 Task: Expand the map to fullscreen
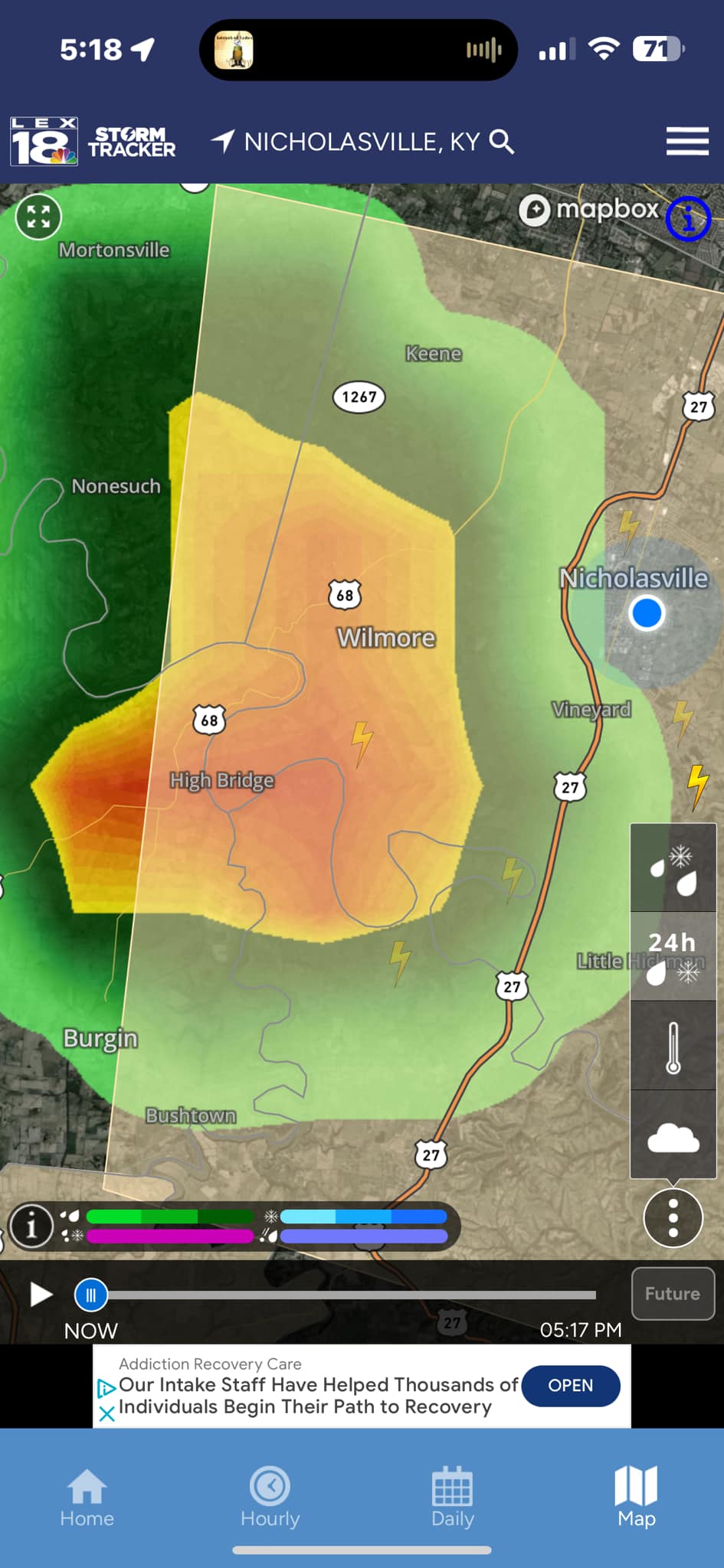click(x=38, y=217)
